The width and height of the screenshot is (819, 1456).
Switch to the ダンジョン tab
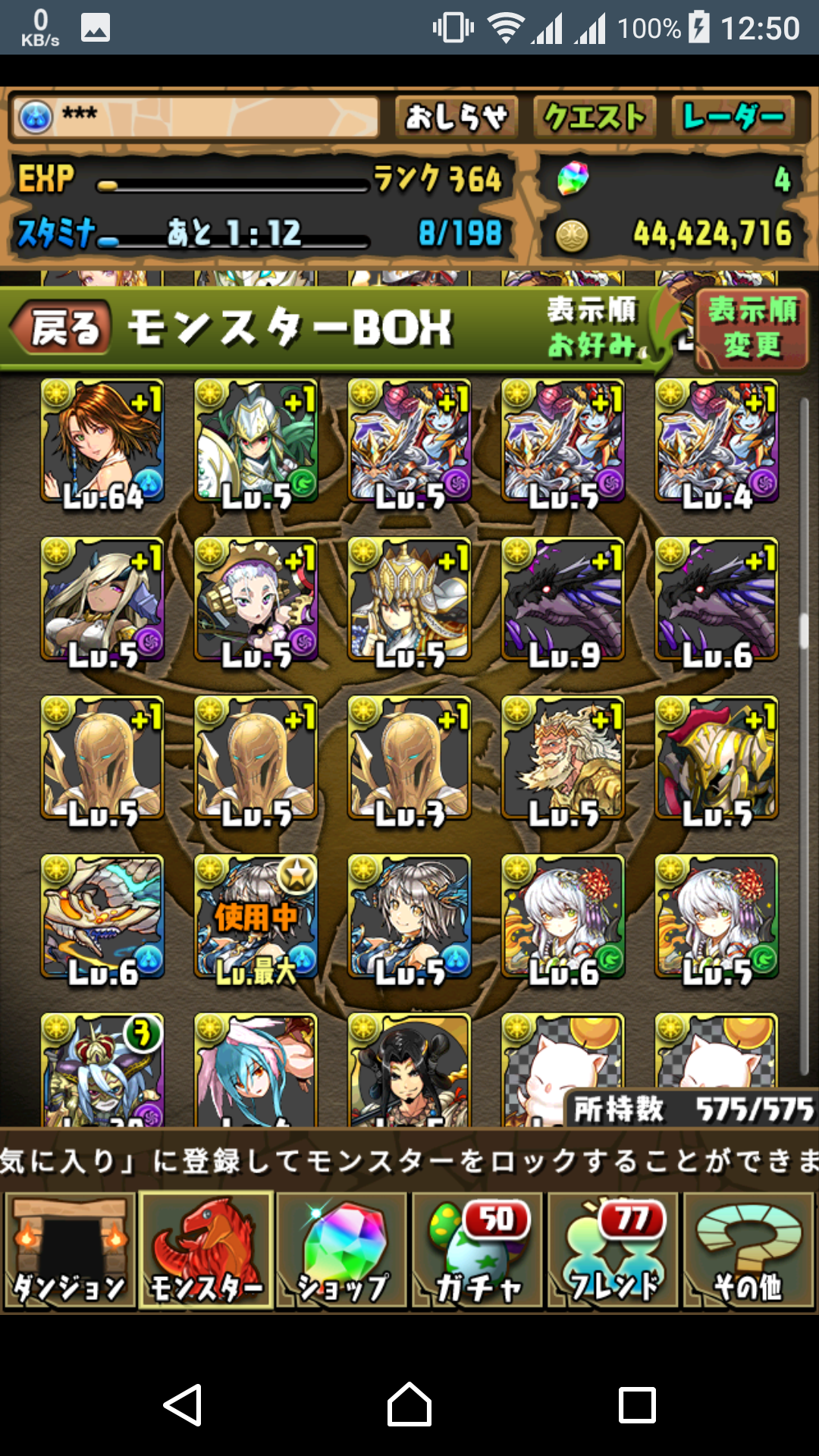(70, 1250)
